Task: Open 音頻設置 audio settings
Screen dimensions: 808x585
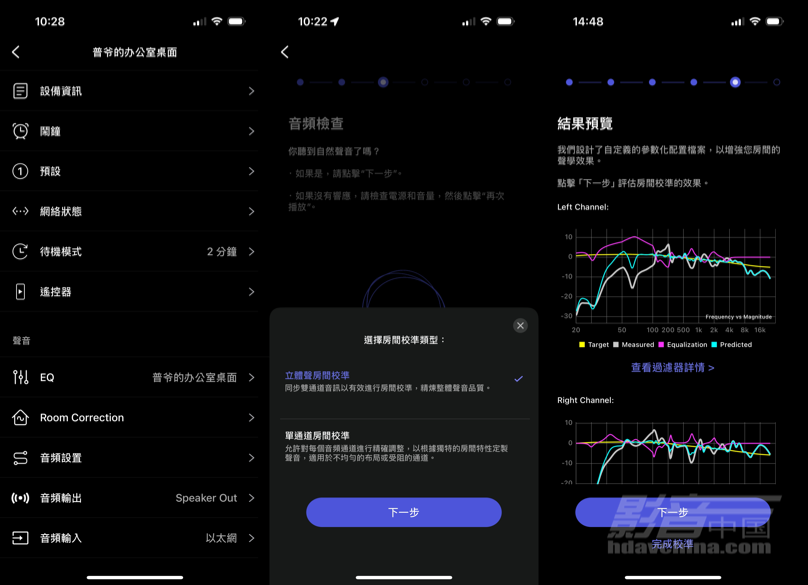Action: point(134,457)
